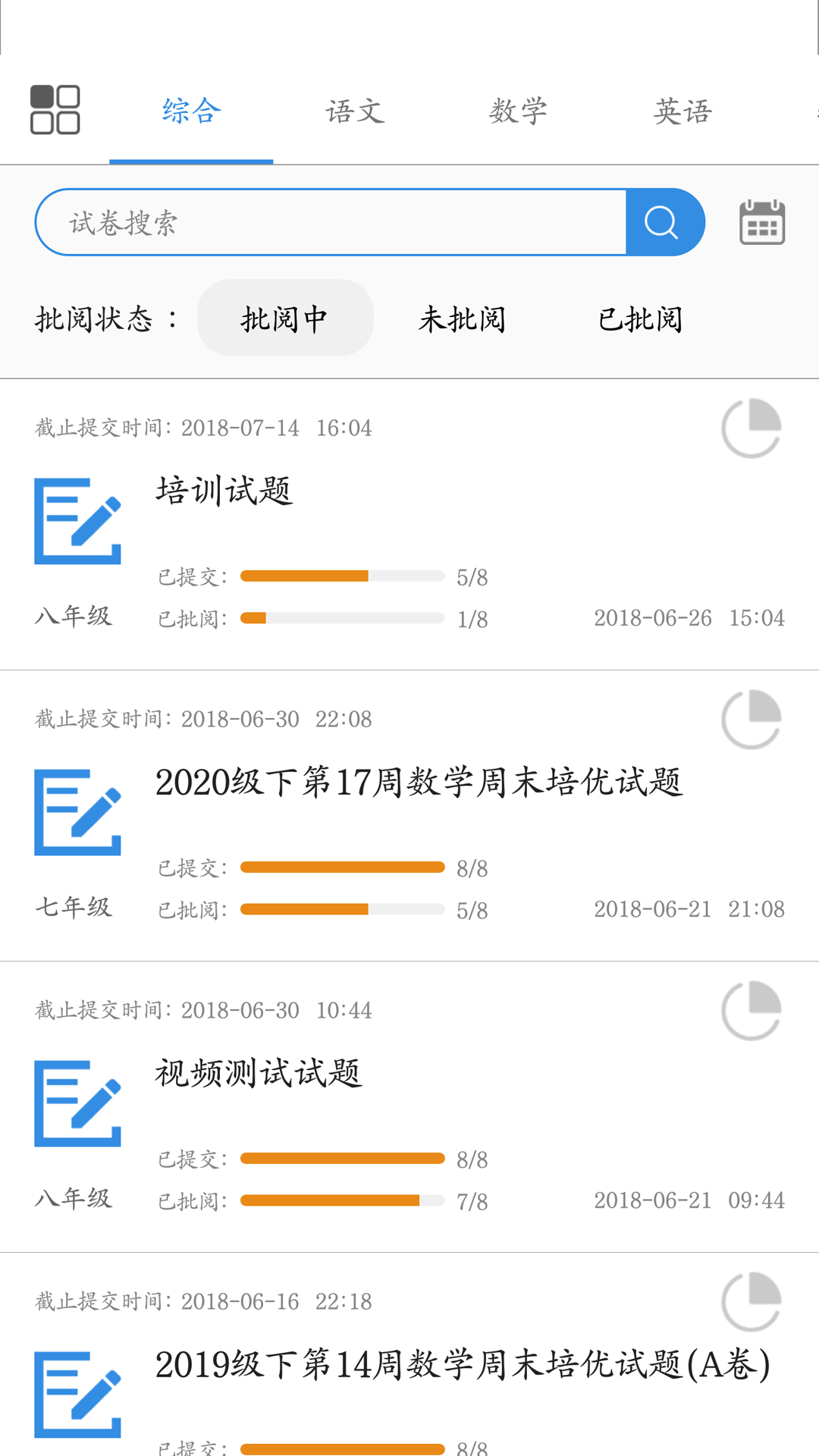The height and width of the screenshot is (1456, 819).
Task: Select the 已批阅 filter
Action: tap(641, 318)
